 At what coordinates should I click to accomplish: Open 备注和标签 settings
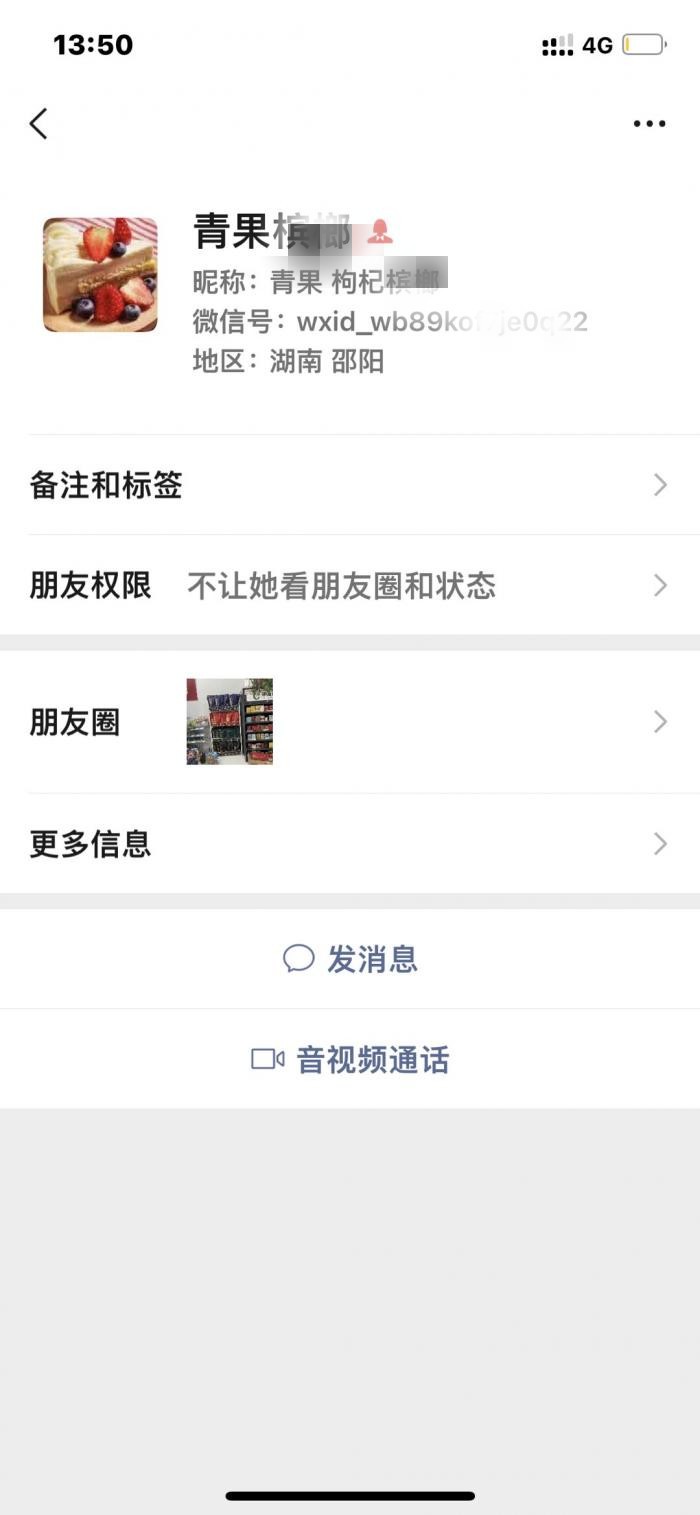[350, 486]
